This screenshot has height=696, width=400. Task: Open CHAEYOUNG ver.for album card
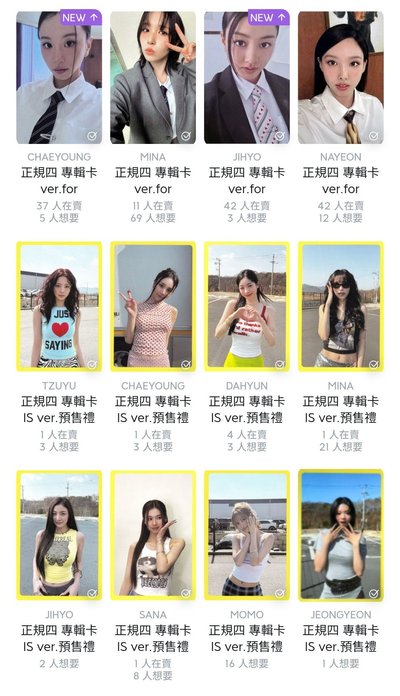click(59, 78)
